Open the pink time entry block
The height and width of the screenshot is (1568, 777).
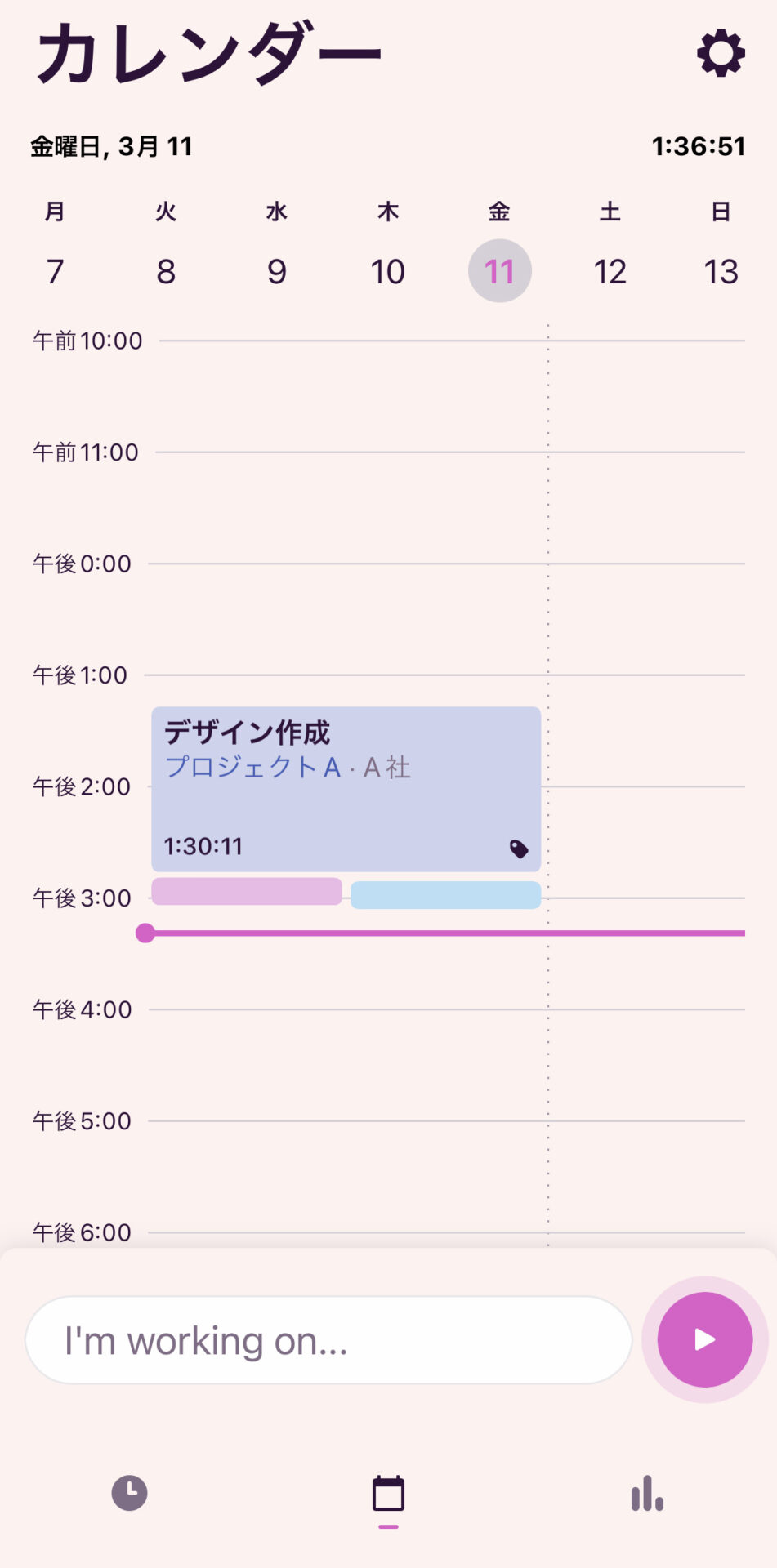click(247, 891)
